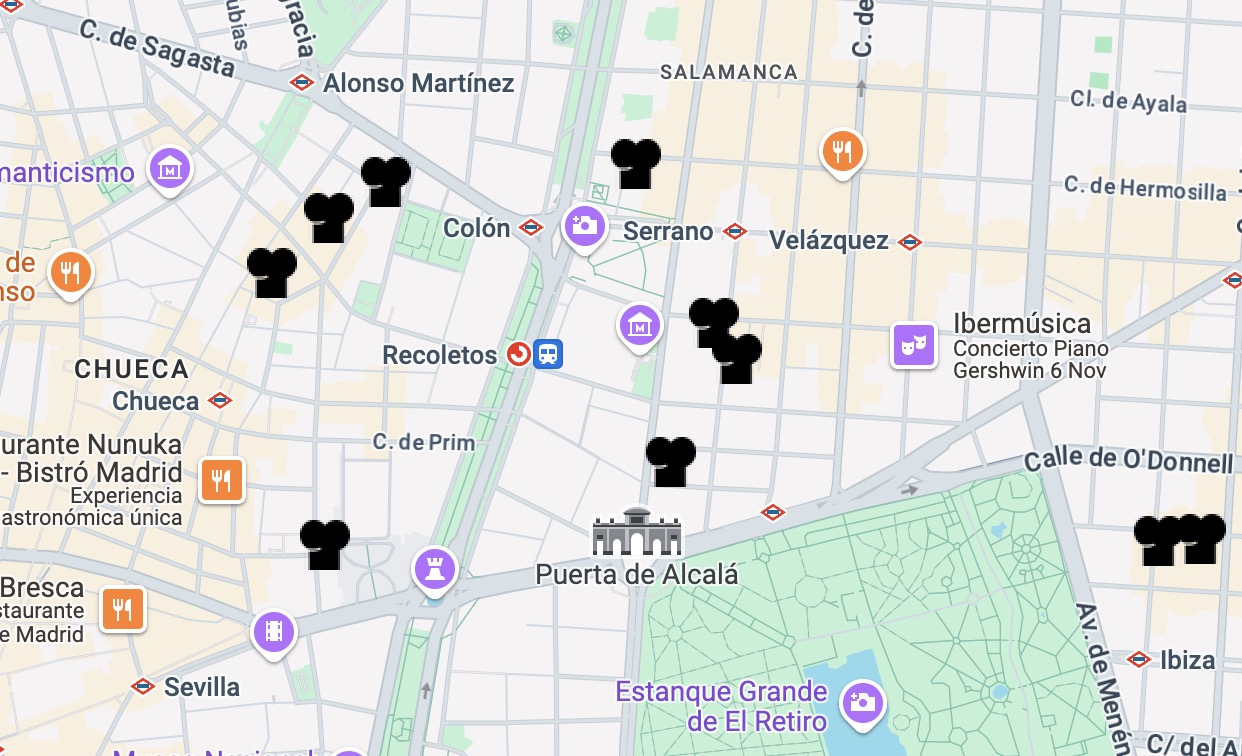The width and height of the screenshot is (1242, 756).
Task: Tap the Sevilla metro station icon
Action: 143,687
